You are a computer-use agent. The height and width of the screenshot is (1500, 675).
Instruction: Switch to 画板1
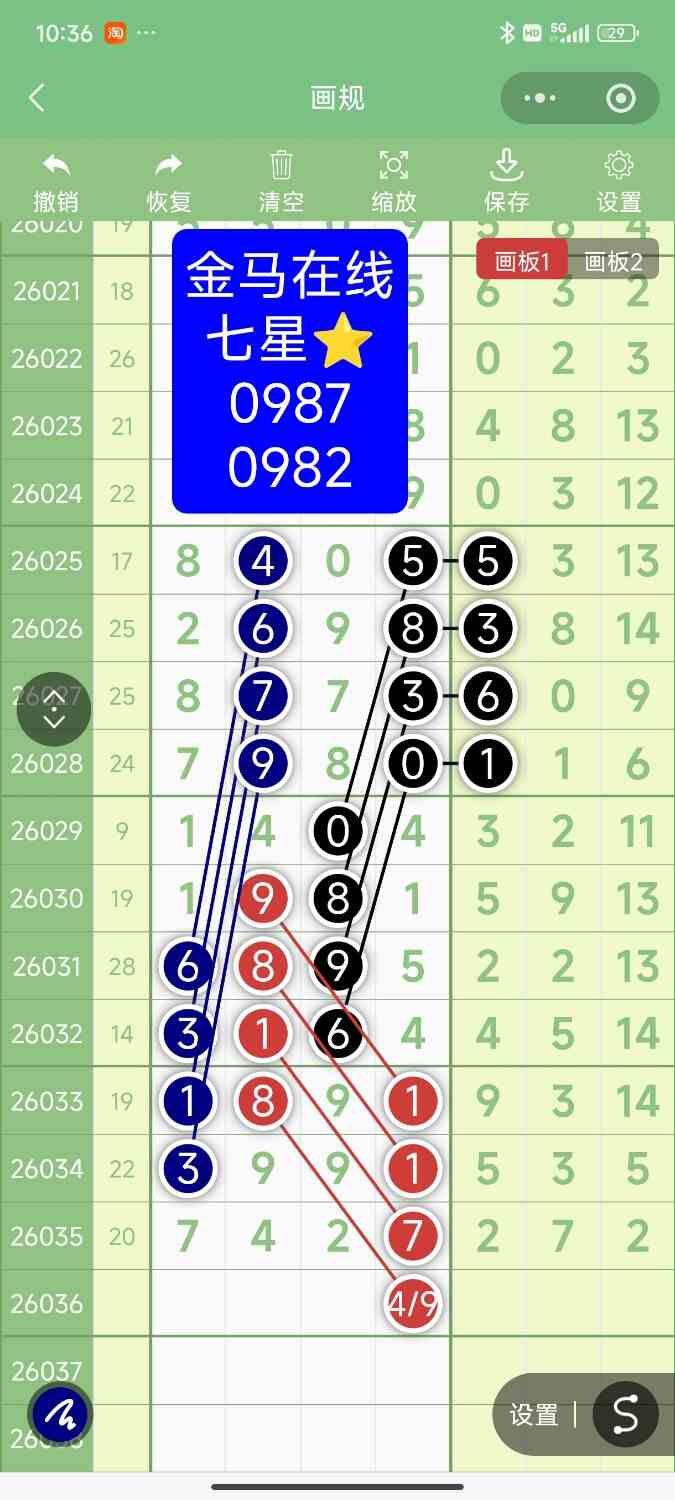(523, 262)
